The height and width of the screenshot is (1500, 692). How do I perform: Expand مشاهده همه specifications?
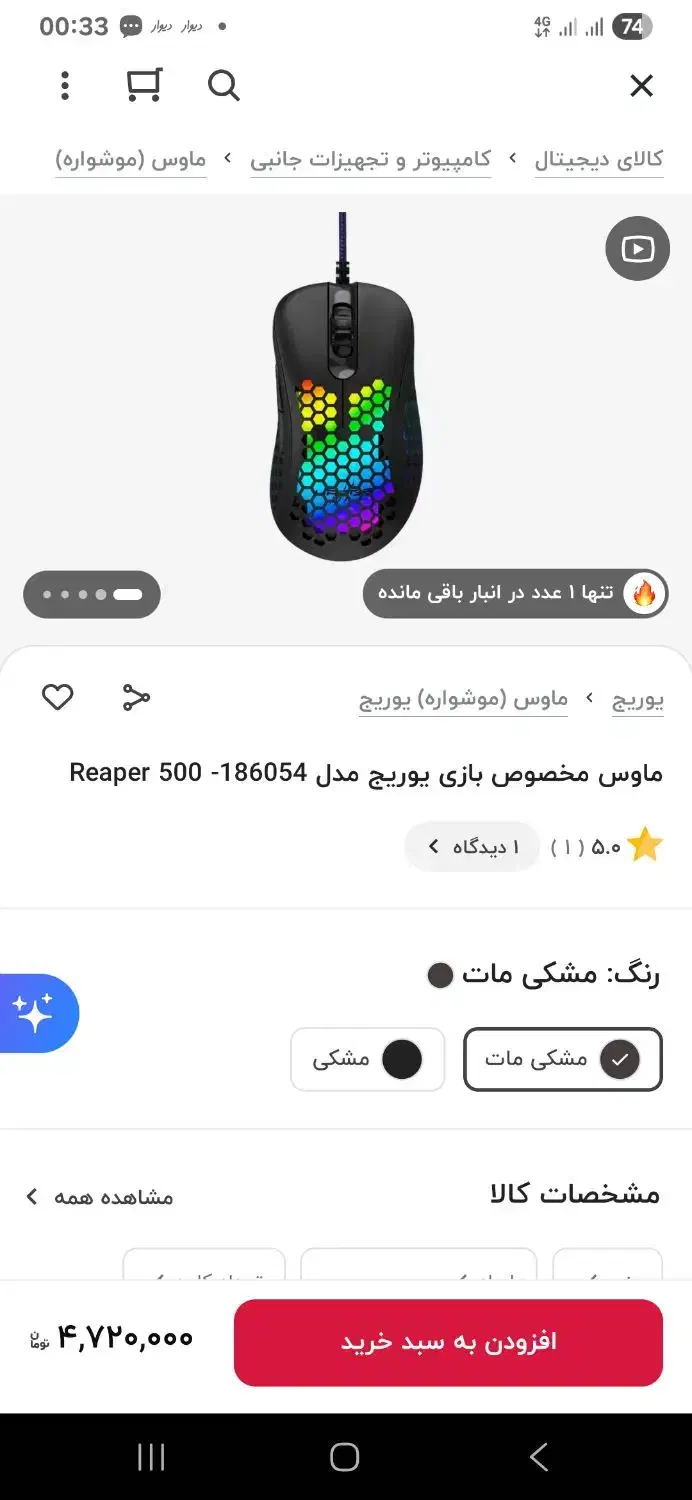click(x=100, y=1197)
